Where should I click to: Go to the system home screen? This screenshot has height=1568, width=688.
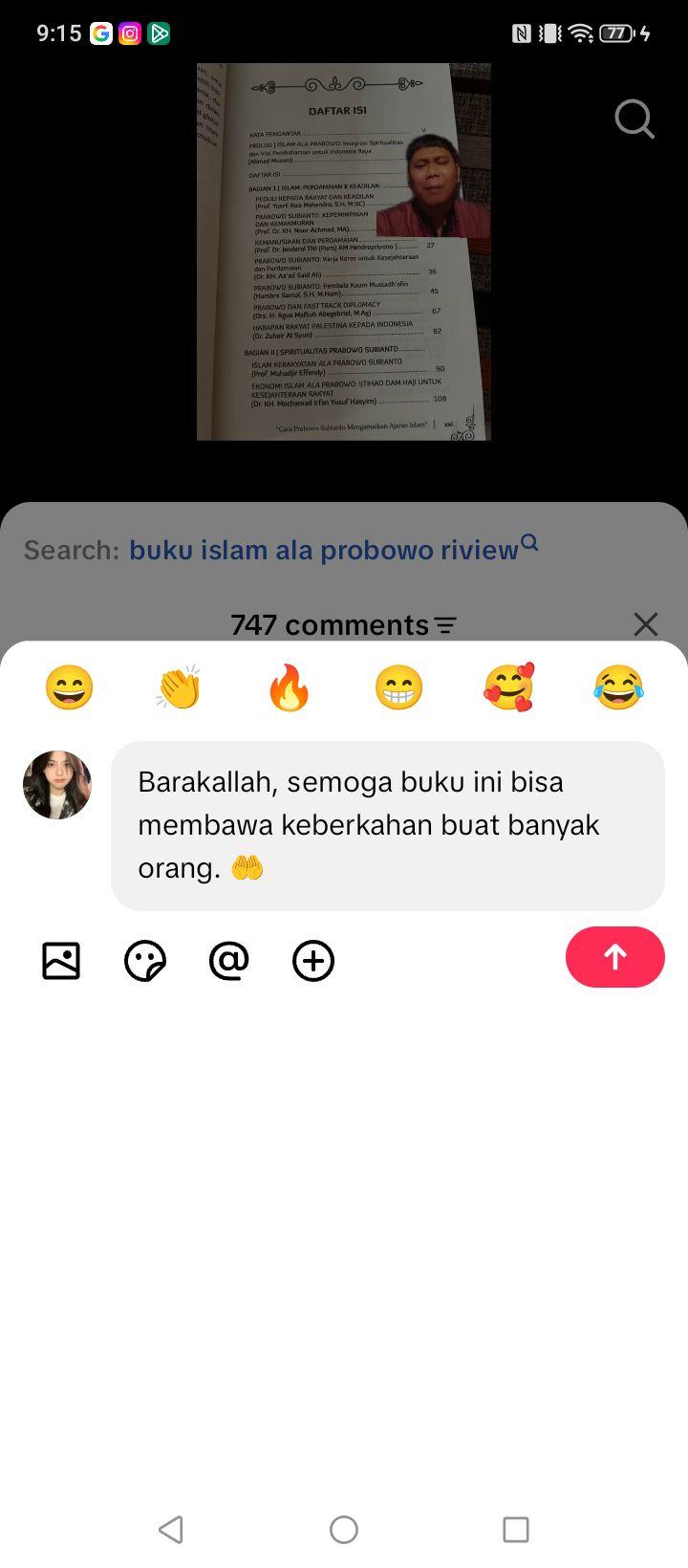(344, 1530)
